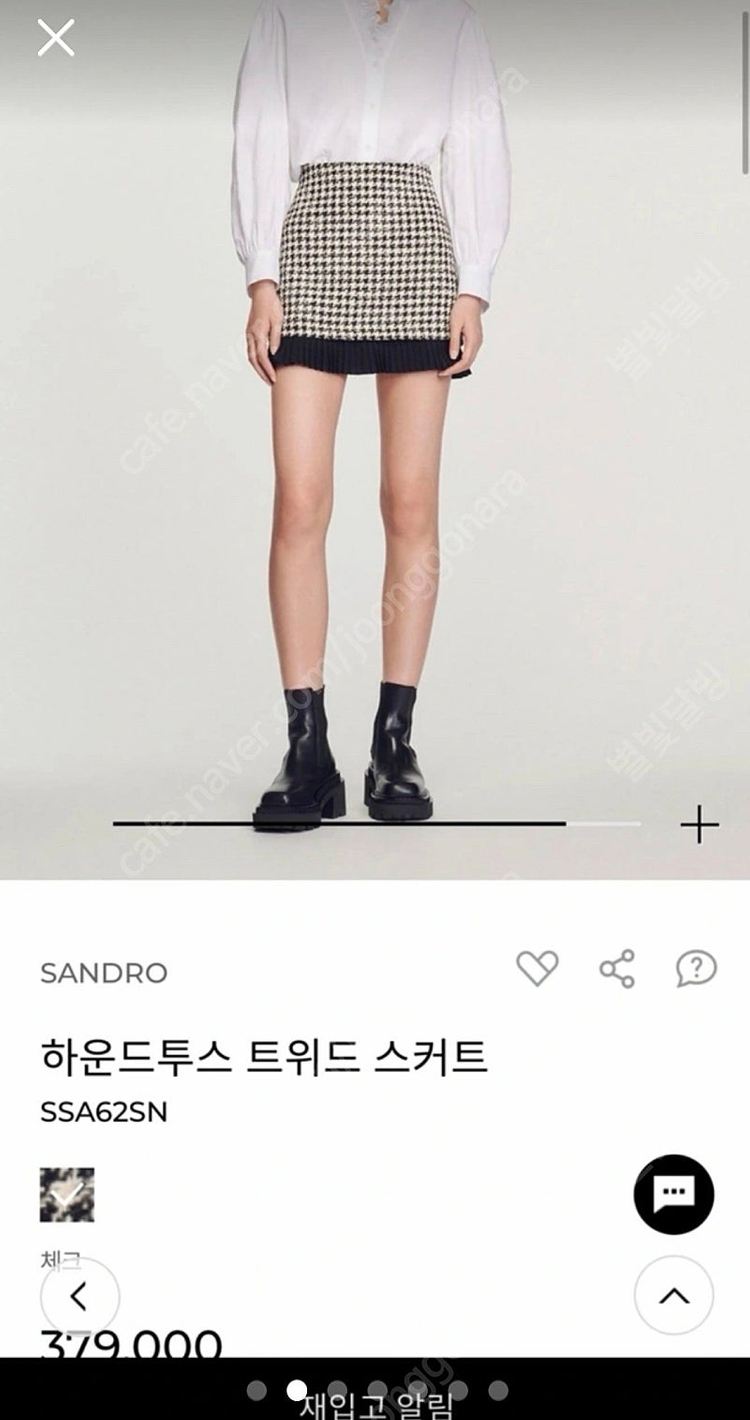Open the chat bubble messenger icon
The width and height of the screenshot is (750, 1420).
pos(672,1193)
